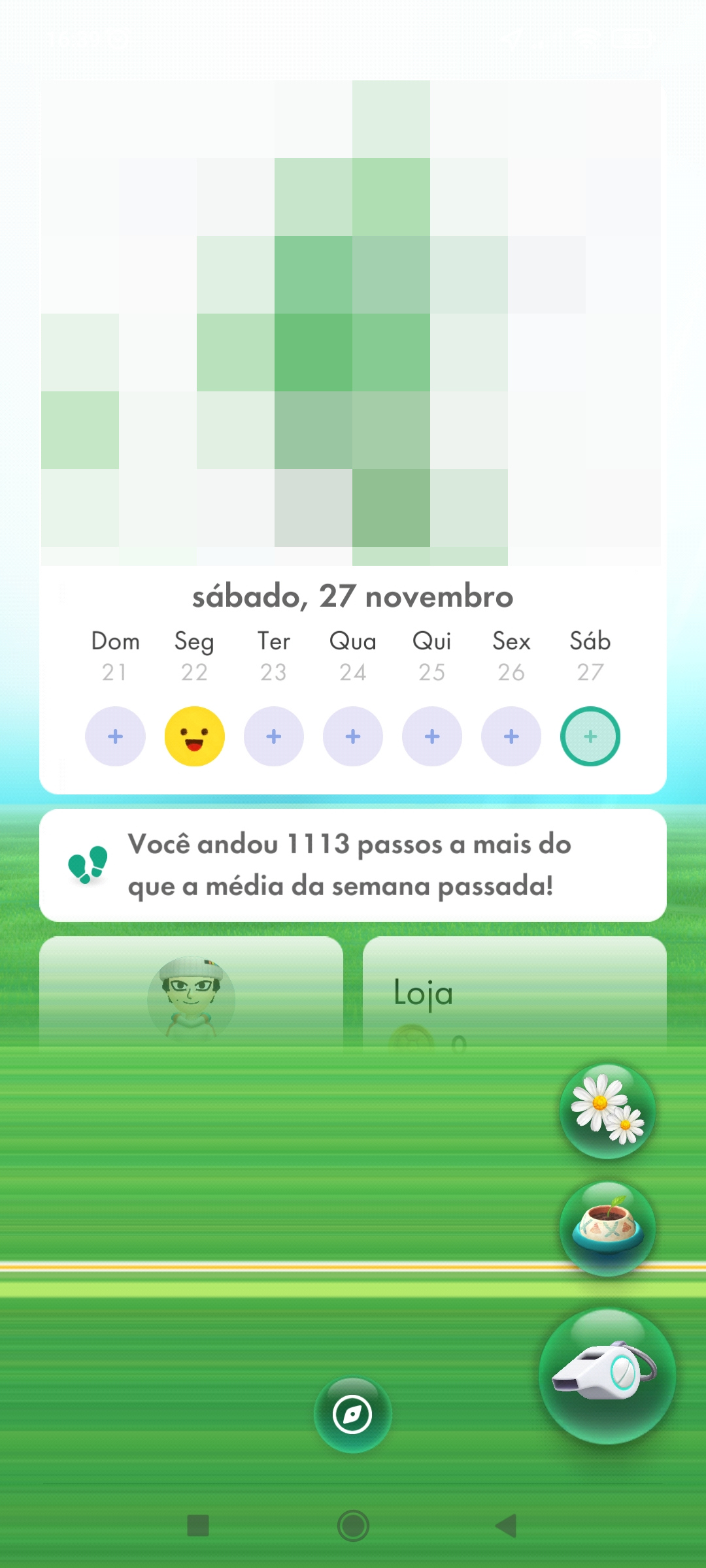Image resolution: width=706 pixels, height=1568 pixels.
Task: Open the compass expedition button
Action: point(352,1414)
